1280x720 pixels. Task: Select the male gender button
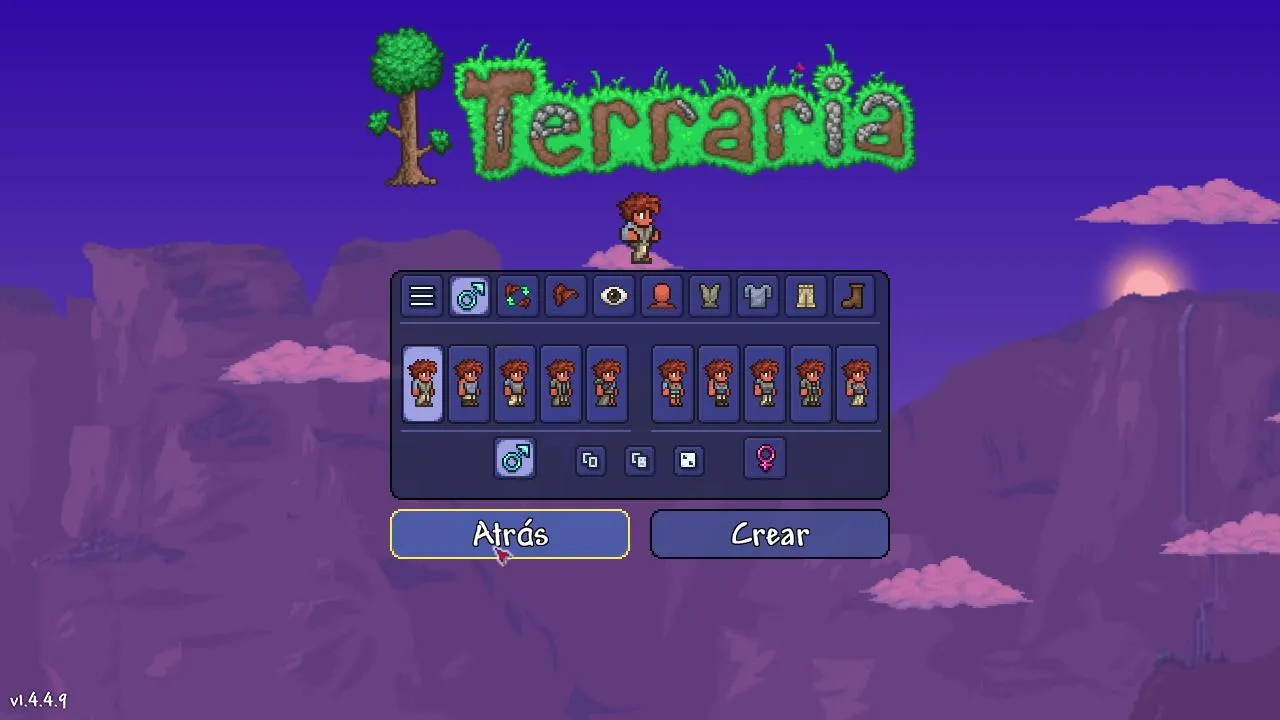515,459
